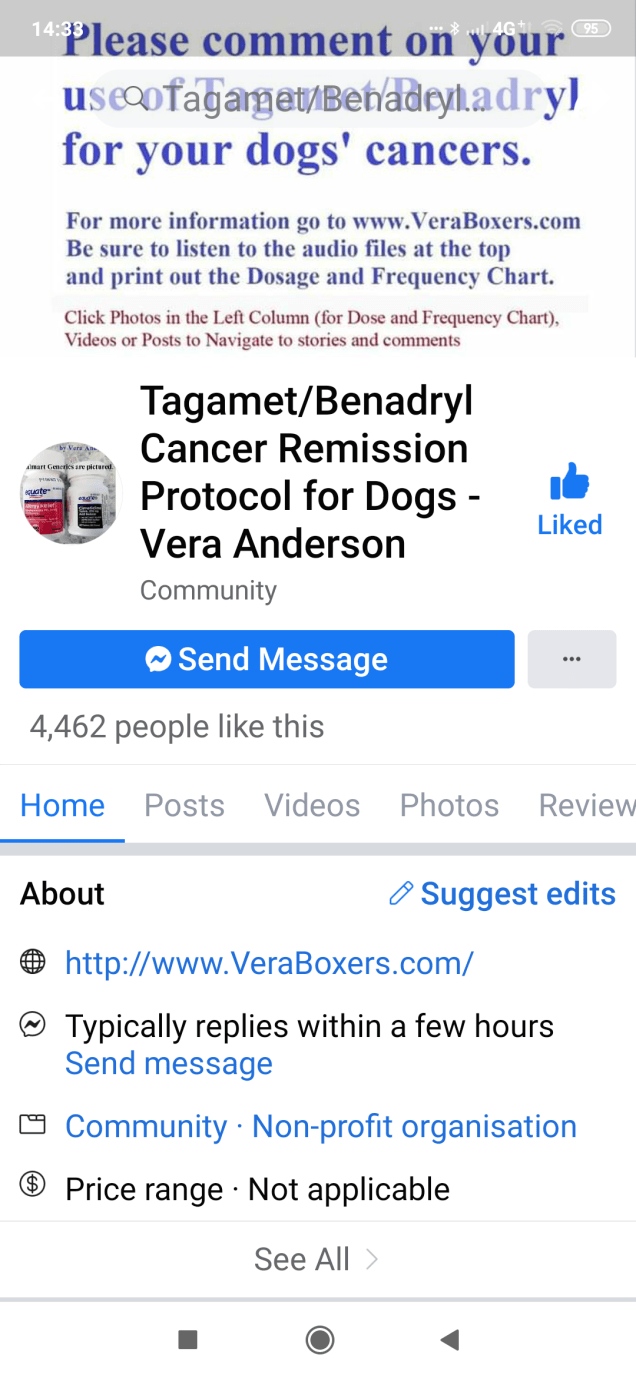Tap the Tagamet/Benadryl search box
The width and height of the screenshot is (636, 1378).
coord(320,98)
